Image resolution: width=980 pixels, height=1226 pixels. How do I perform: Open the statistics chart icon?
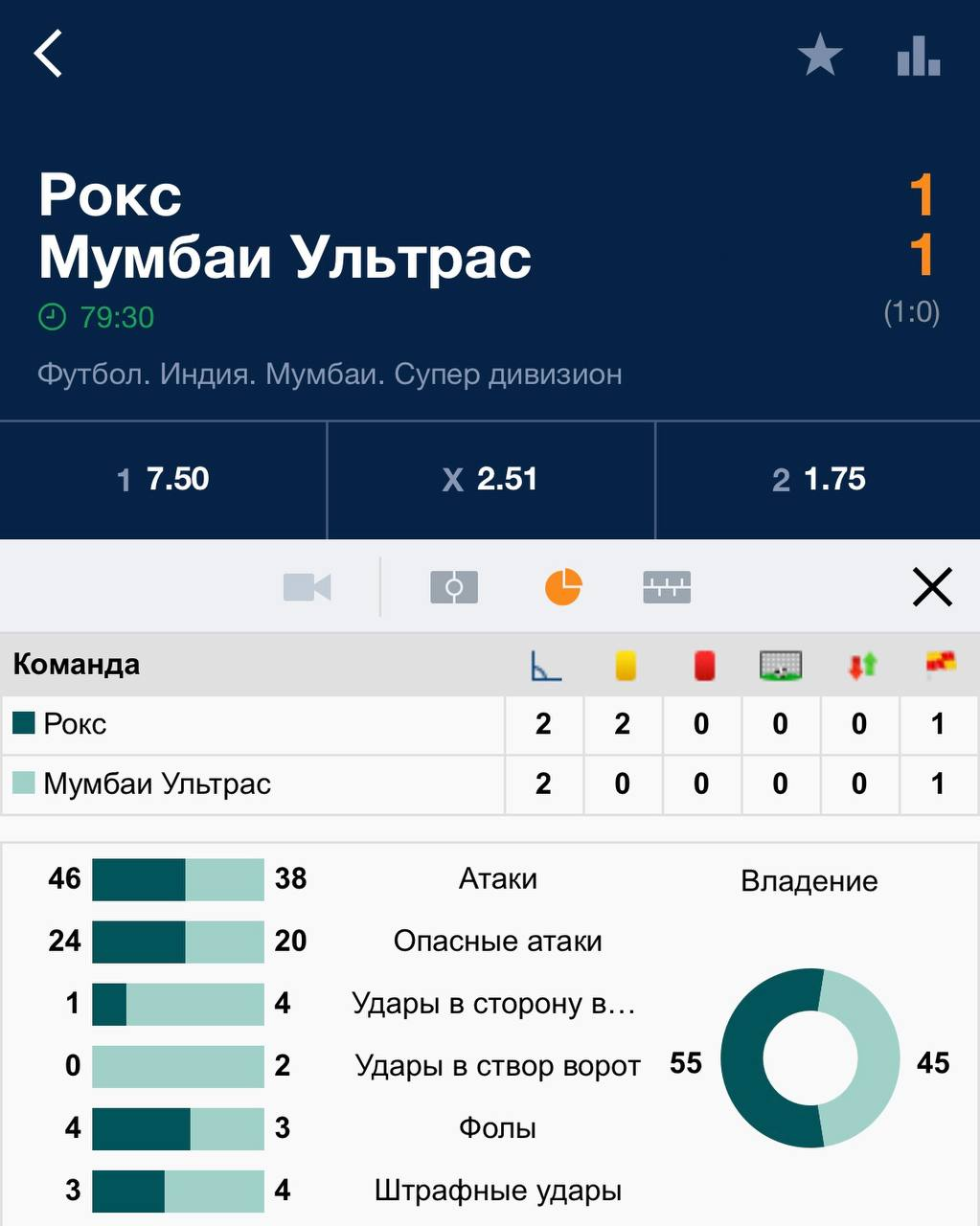point(918,56)
